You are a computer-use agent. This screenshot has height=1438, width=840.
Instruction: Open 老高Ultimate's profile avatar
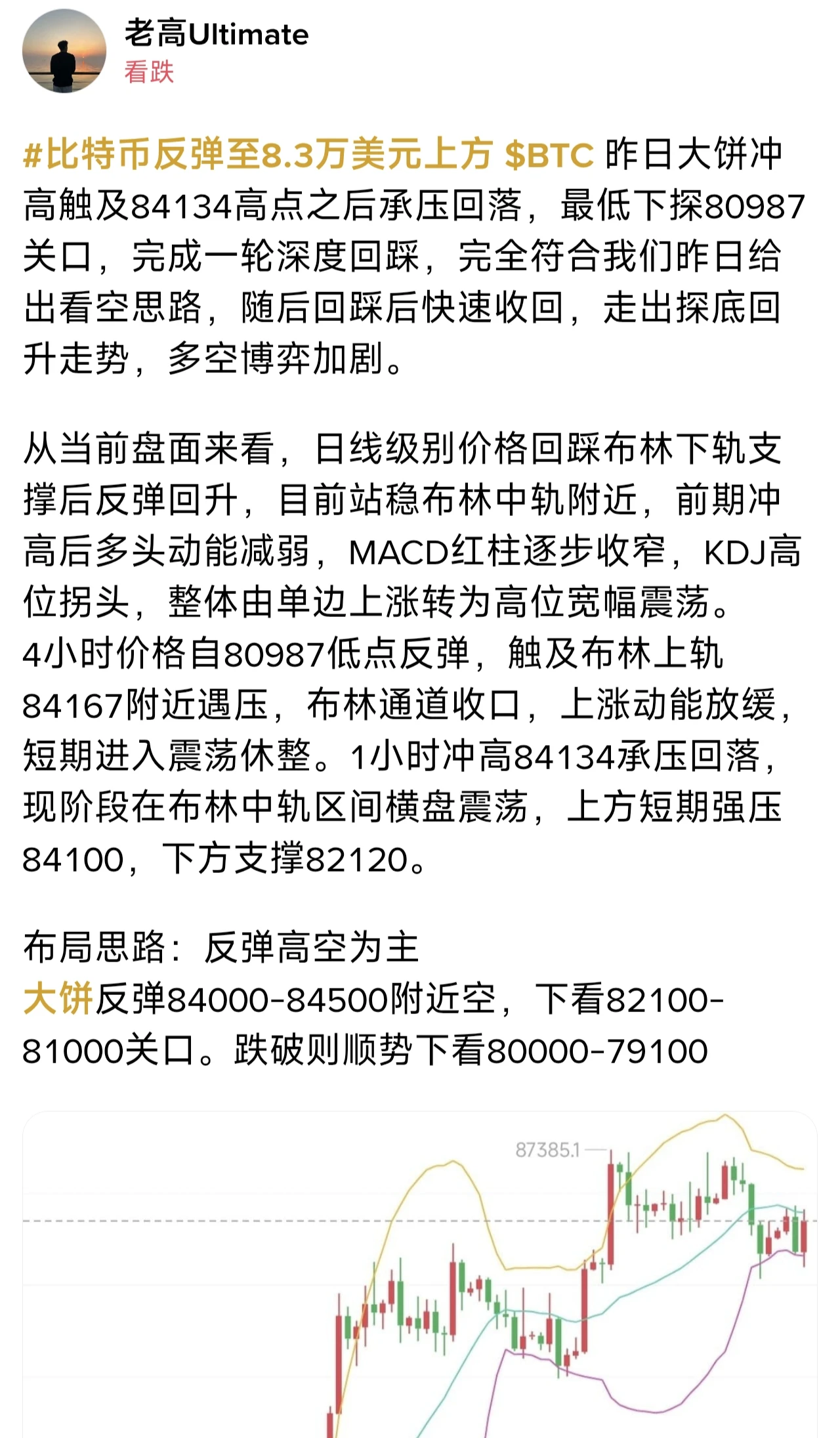click(x=64, y=51)
